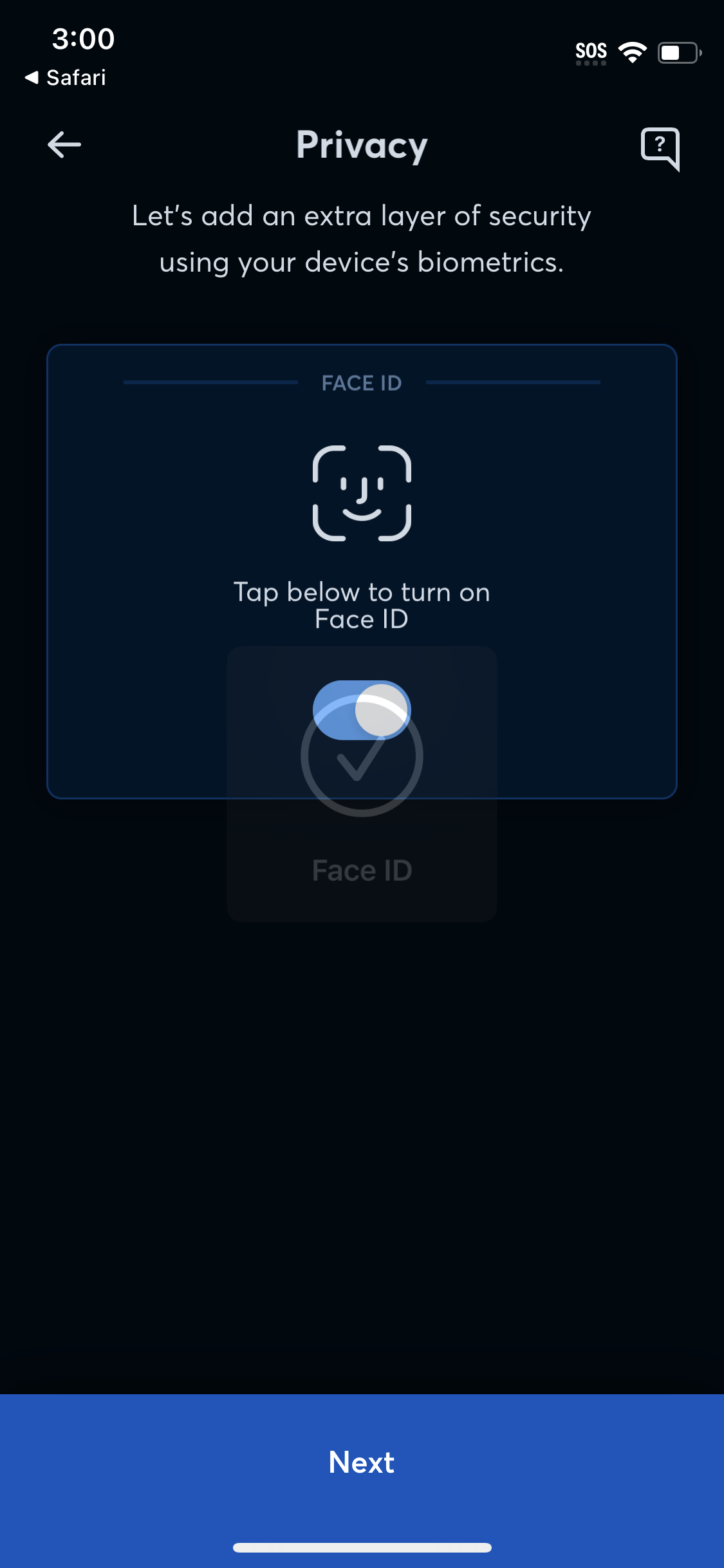Tap the blue switch above the checkmark

(362, 709)
